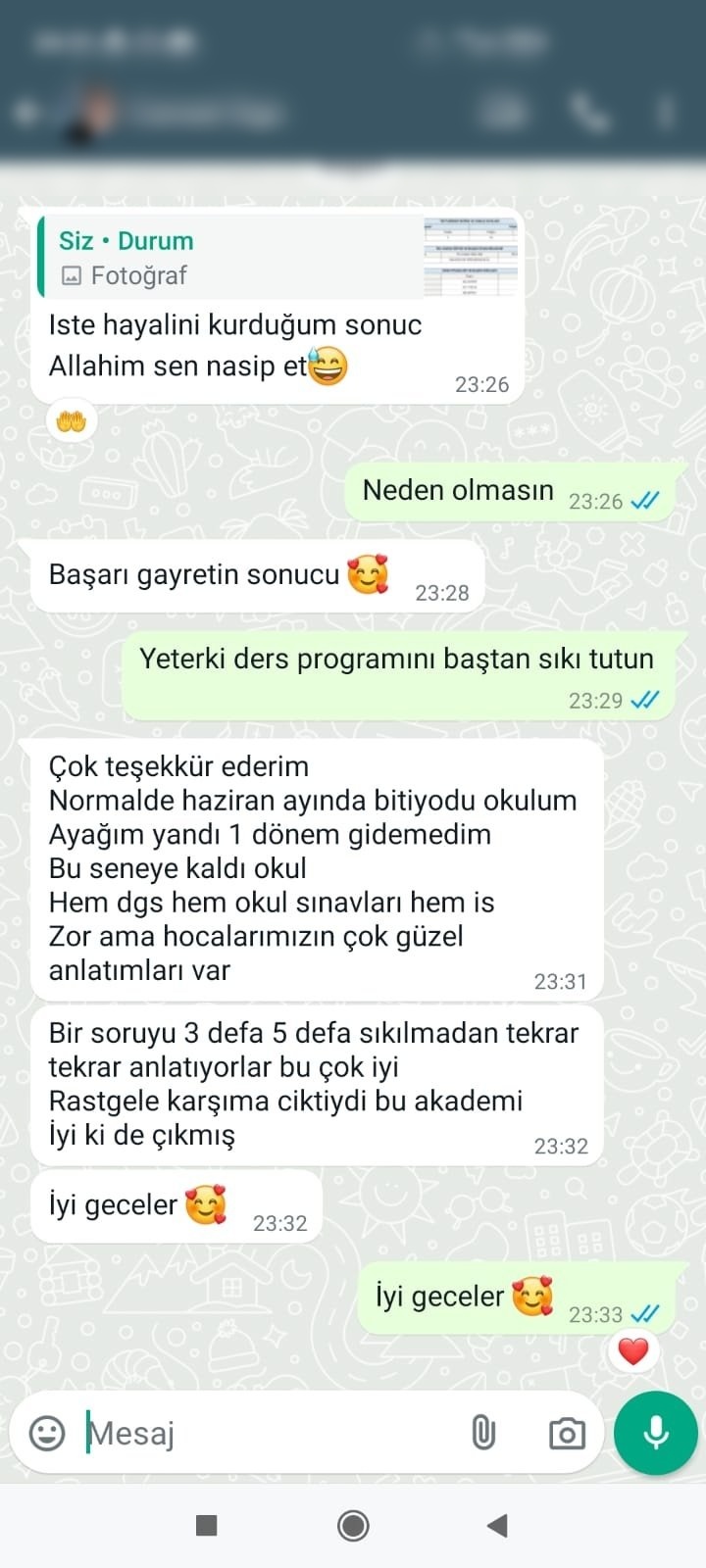The image size is (706, 1568).
Task: Open recent apps with square button
Action: coord(206,1525)
